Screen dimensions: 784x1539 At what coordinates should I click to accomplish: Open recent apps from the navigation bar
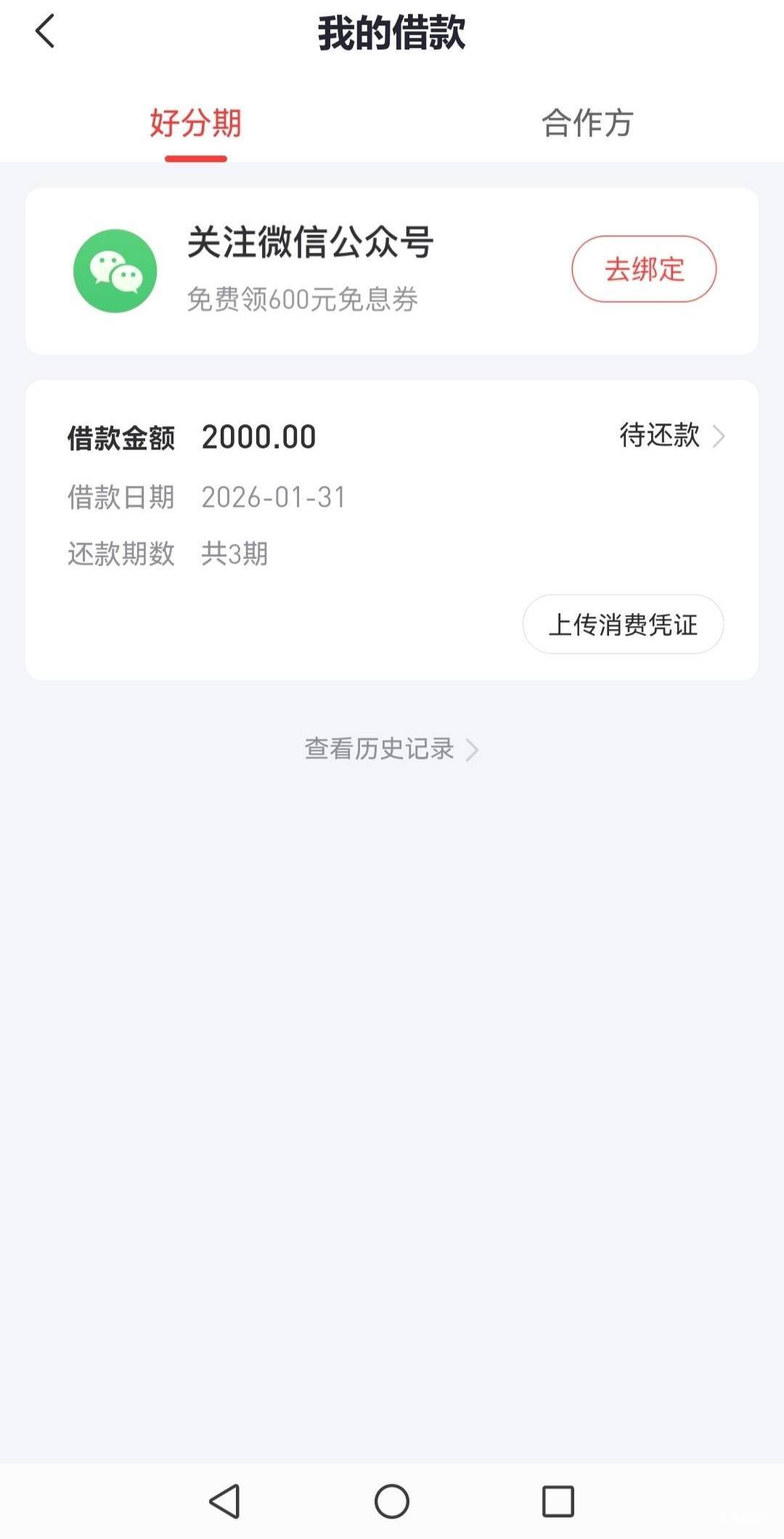click(558, 1501)
